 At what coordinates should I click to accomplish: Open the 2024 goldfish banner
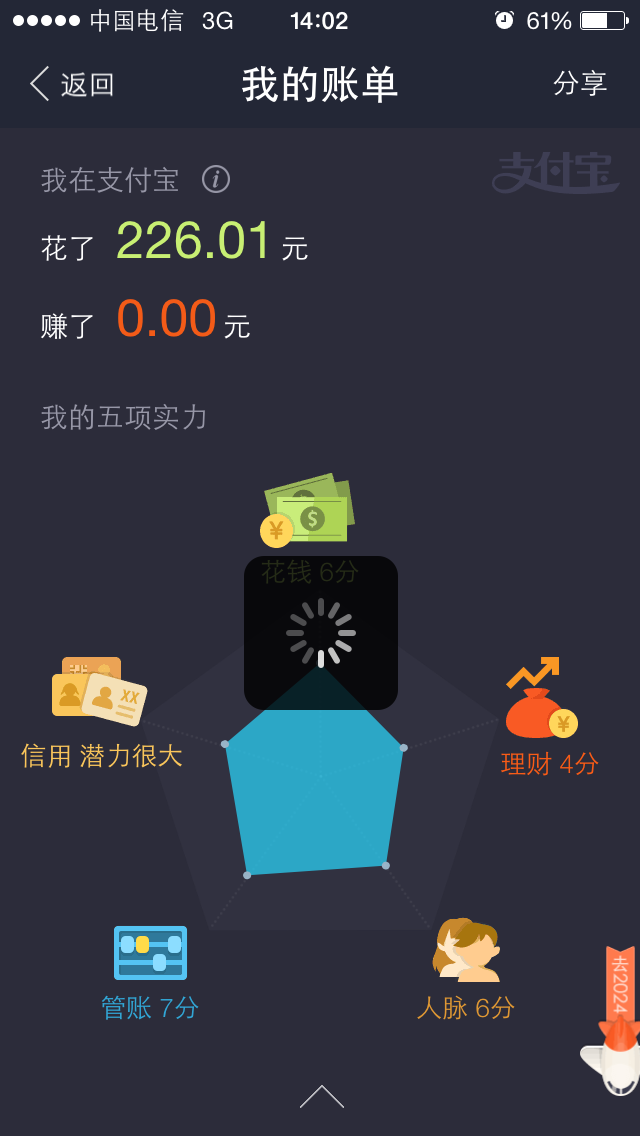(616, 1030)
